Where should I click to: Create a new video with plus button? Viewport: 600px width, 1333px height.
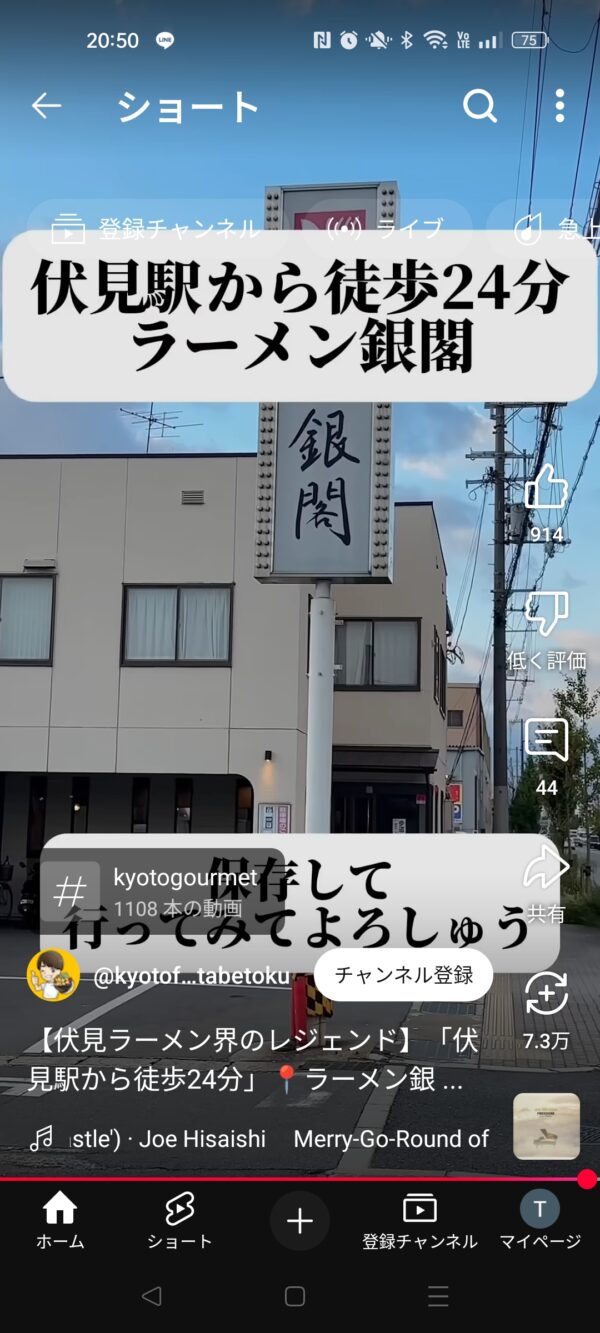(x=300, y=1221)
